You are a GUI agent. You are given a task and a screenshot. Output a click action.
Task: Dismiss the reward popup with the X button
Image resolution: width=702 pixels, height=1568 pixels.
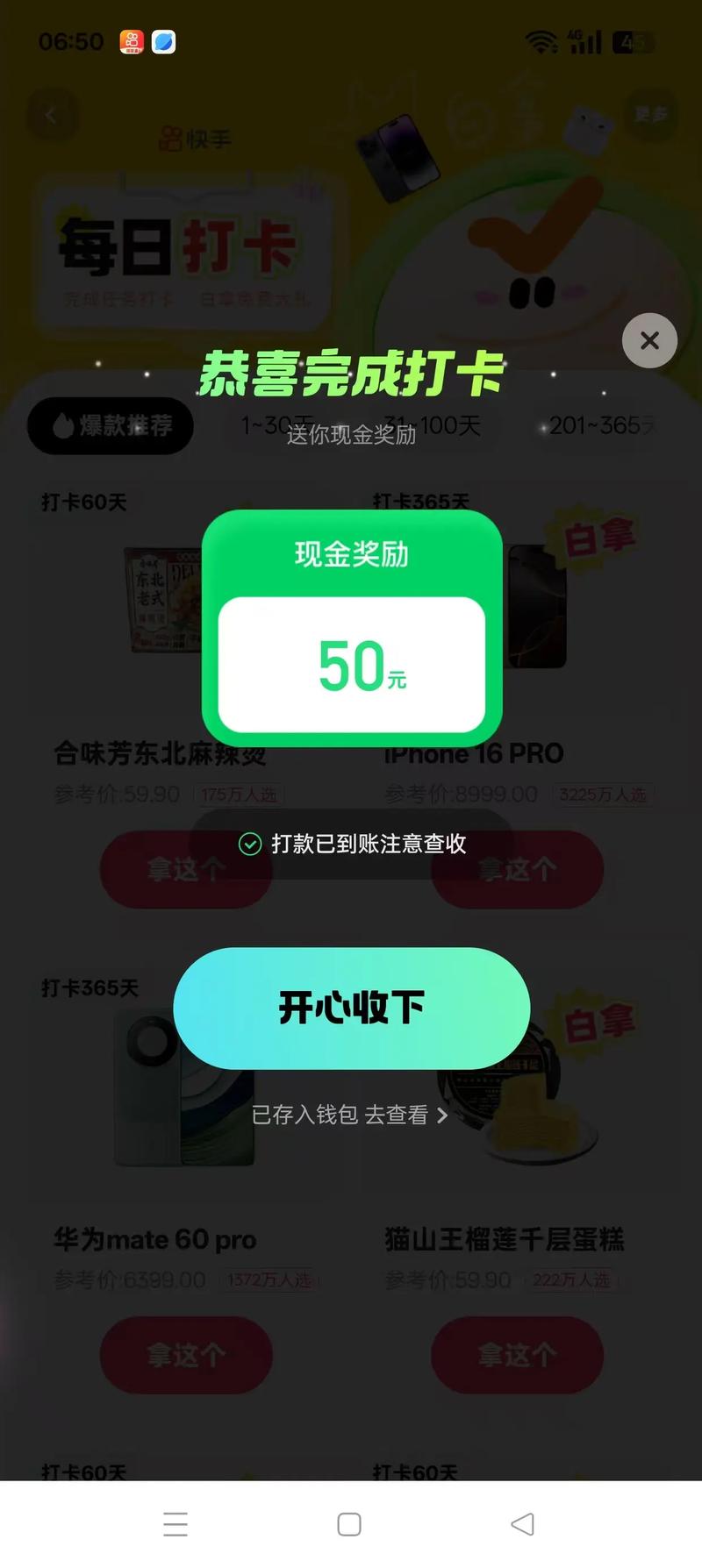[649, 340]
